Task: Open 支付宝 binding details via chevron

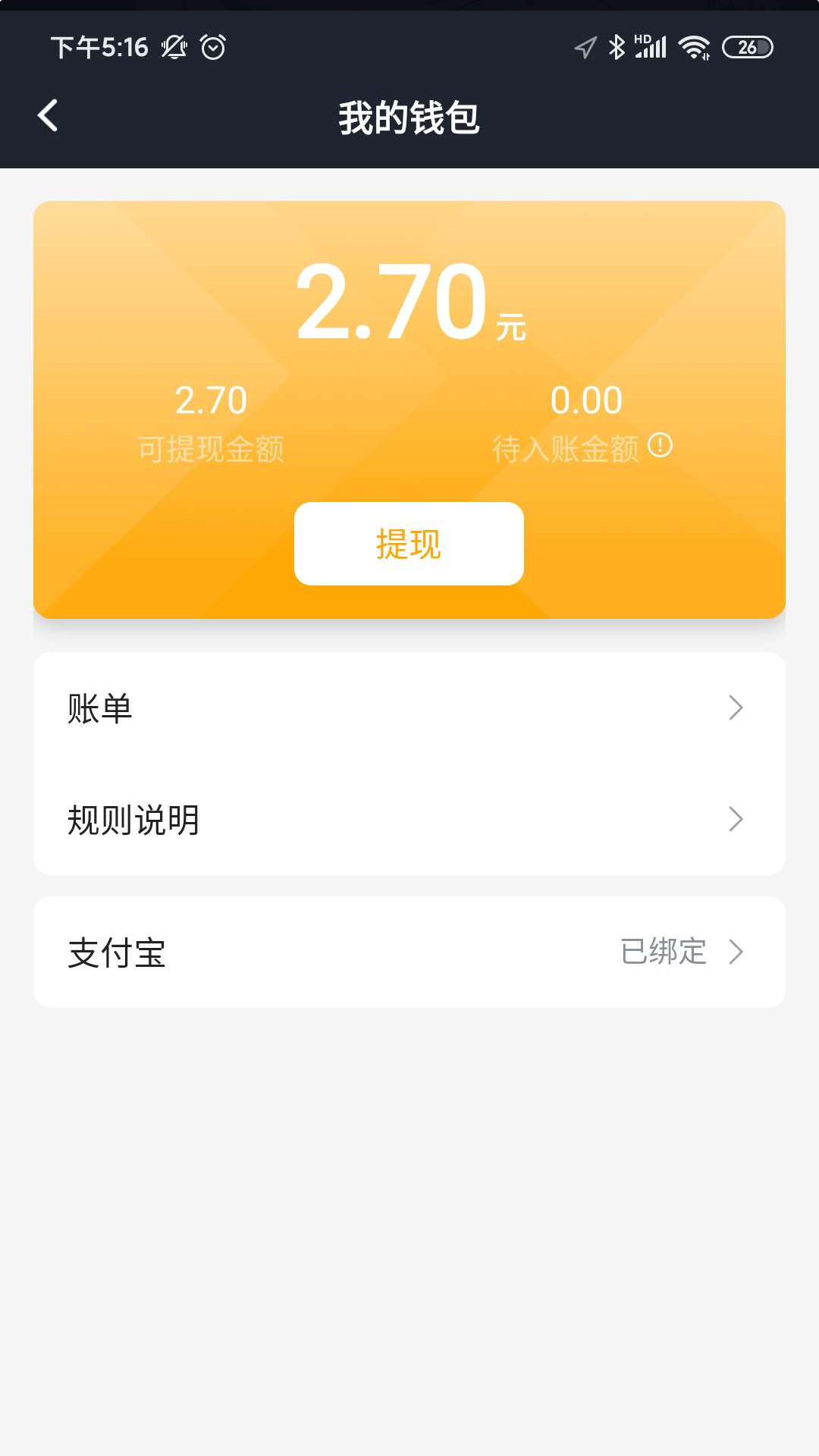Action: (x=736, y=952)
